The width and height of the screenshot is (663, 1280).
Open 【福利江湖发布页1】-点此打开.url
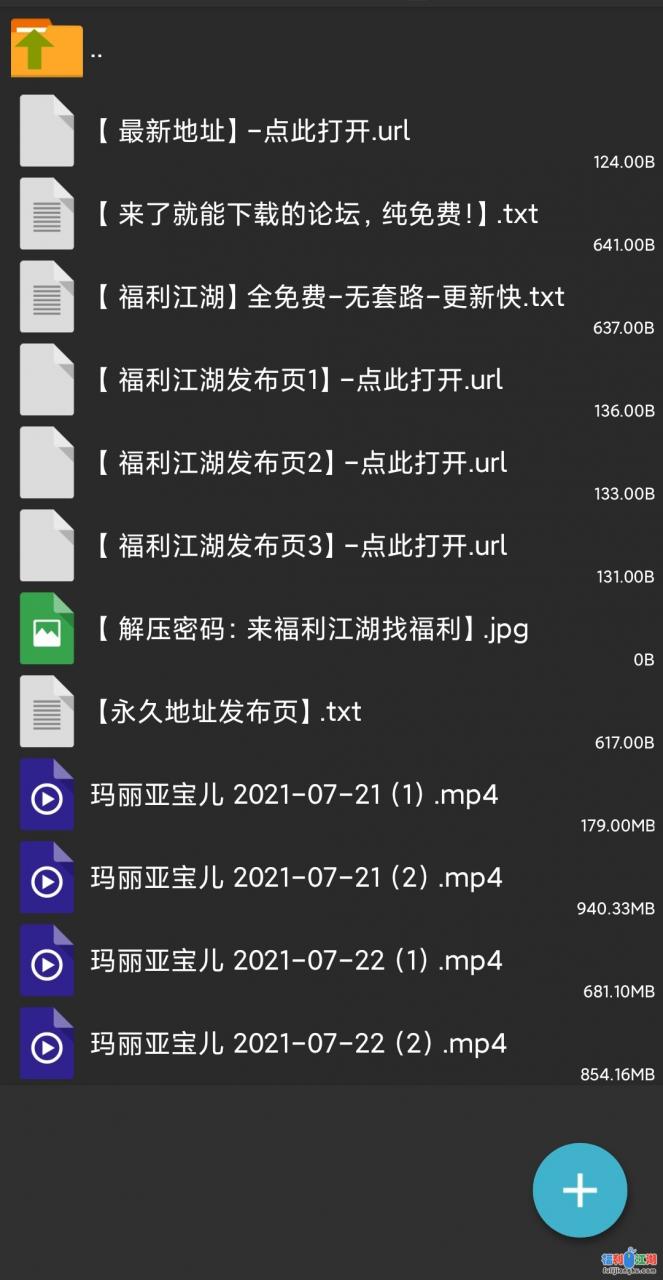[298, 380]
